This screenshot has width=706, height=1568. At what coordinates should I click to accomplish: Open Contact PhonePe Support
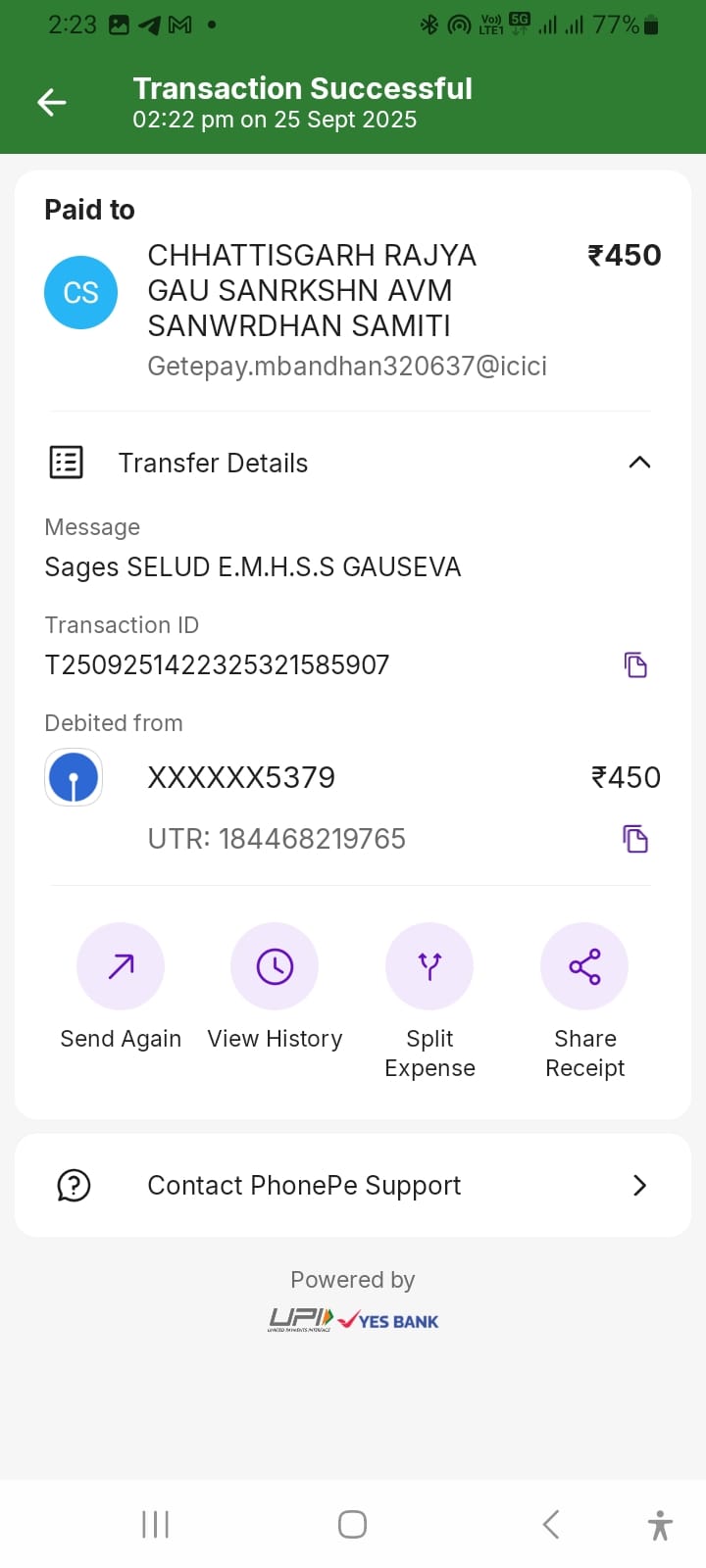(353, 1186)
